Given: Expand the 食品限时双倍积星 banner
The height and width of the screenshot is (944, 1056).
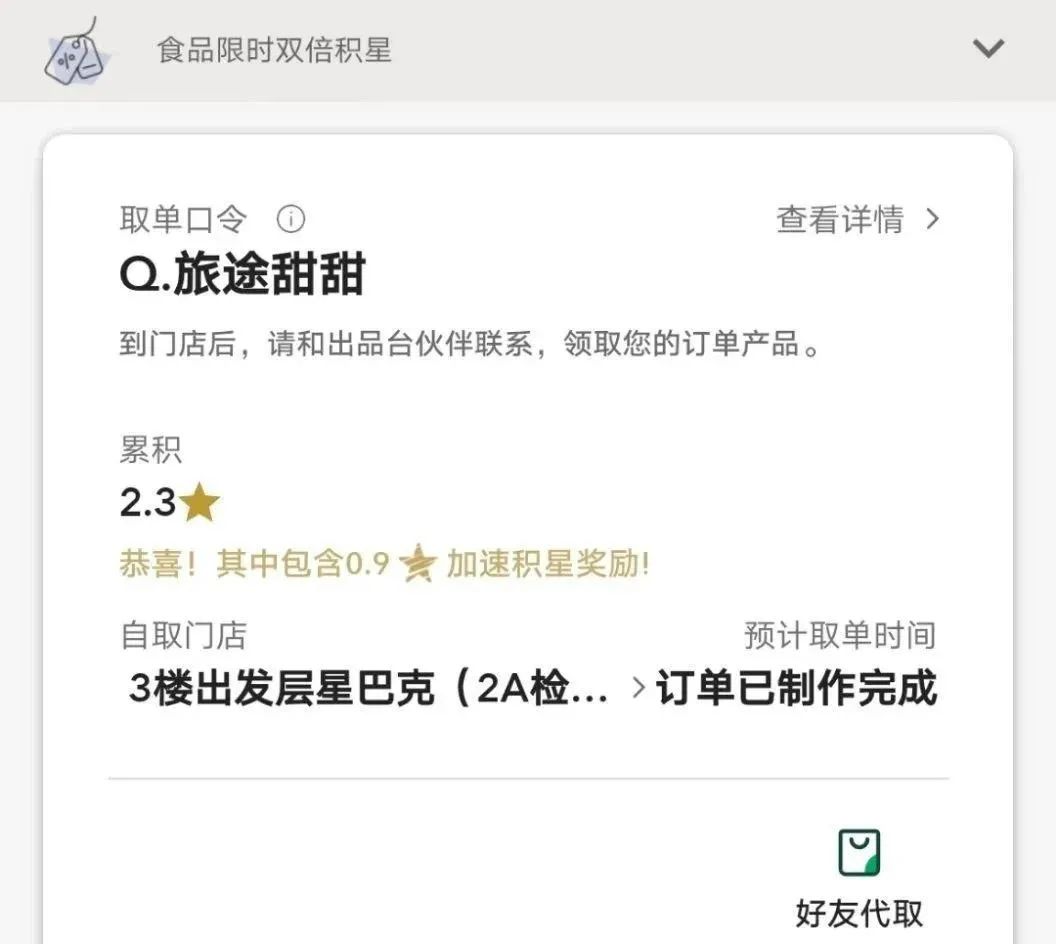Looking at the screenshot, I should pos(988,48).
